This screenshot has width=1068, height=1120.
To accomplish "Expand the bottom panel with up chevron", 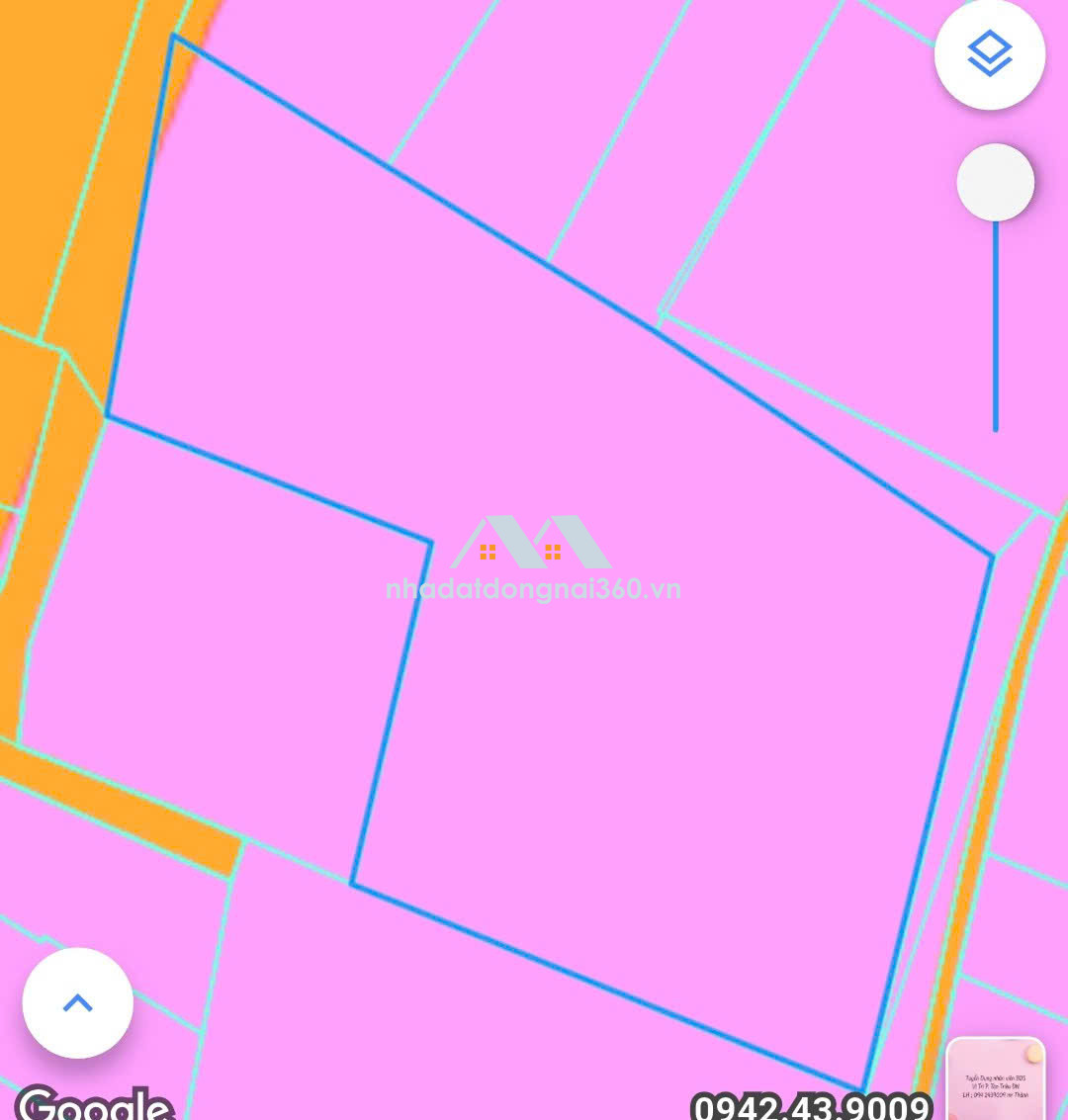I will [77, 1003].
